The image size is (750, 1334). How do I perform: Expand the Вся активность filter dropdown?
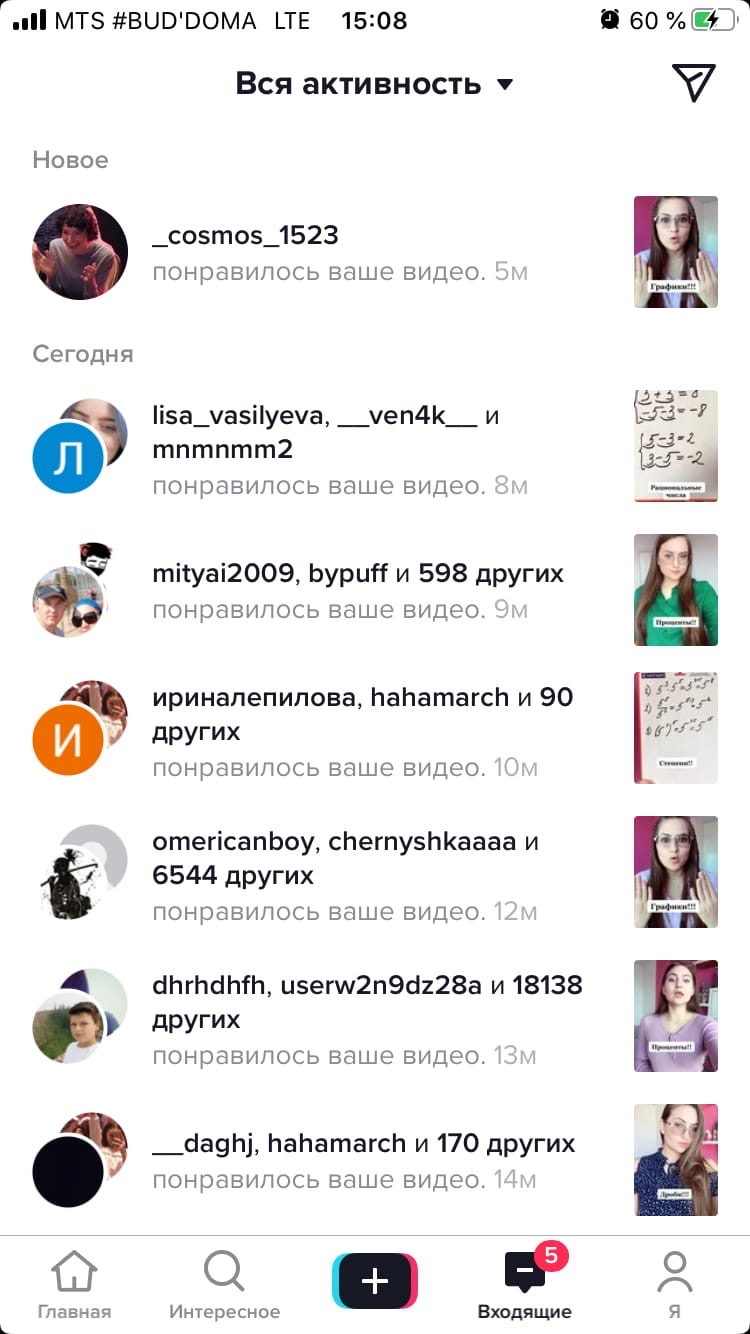click(x=374, y=84)
